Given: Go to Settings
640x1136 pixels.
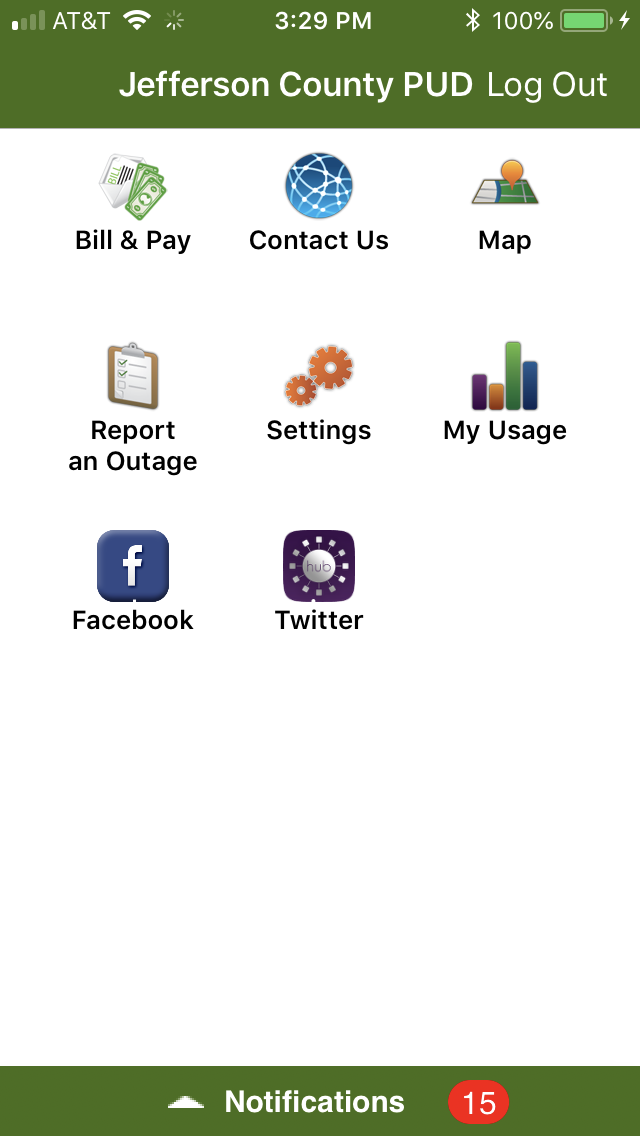Looking at the screenshot, I should click(x=319, y=393).
